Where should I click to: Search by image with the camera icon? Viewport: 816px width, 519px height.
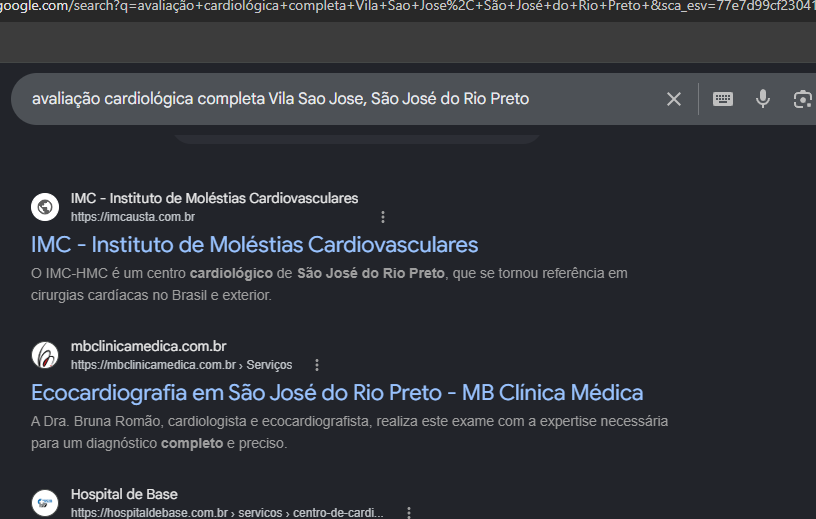[x=802, y=99]
